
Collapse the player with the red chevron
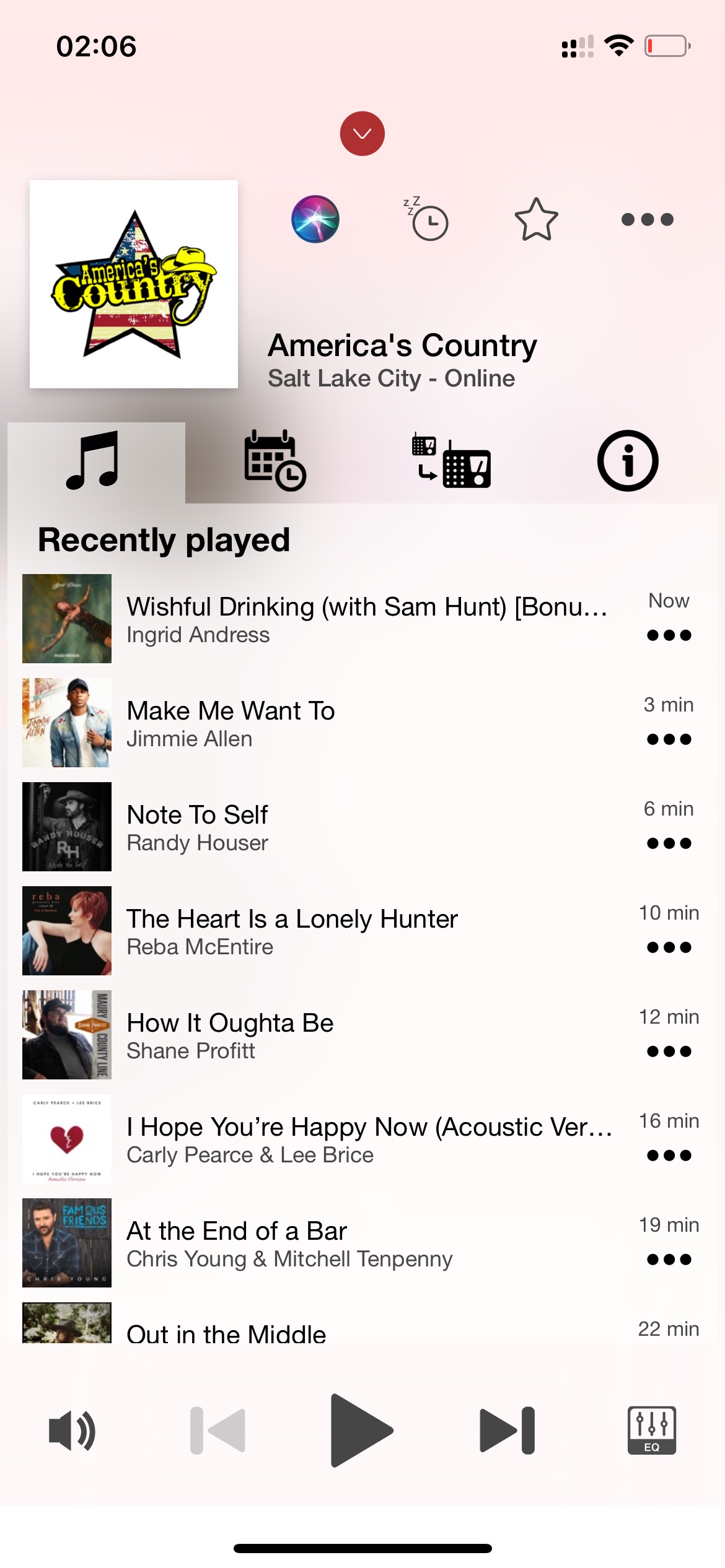coord(362,134)
